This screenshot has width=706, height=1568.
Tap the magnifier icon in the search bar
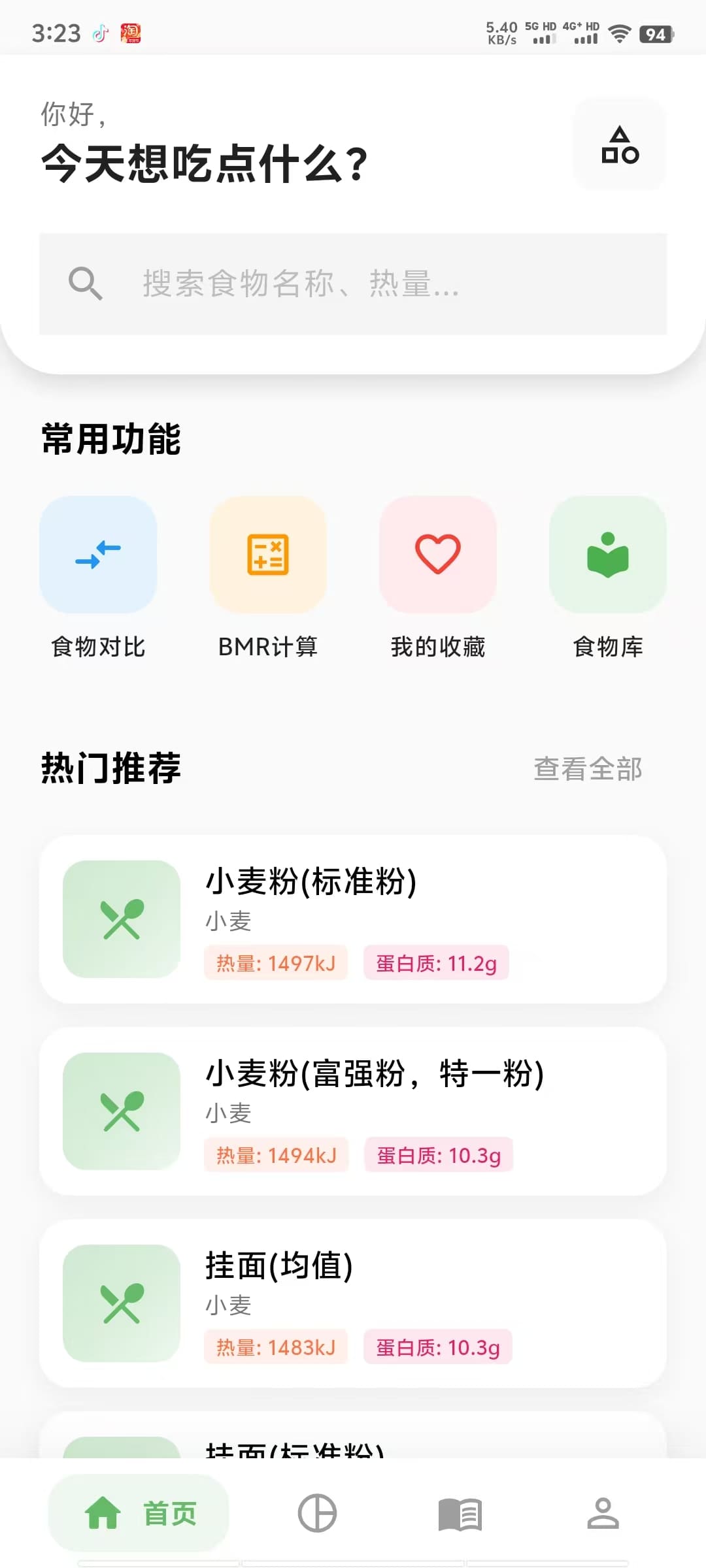point(88,284)
